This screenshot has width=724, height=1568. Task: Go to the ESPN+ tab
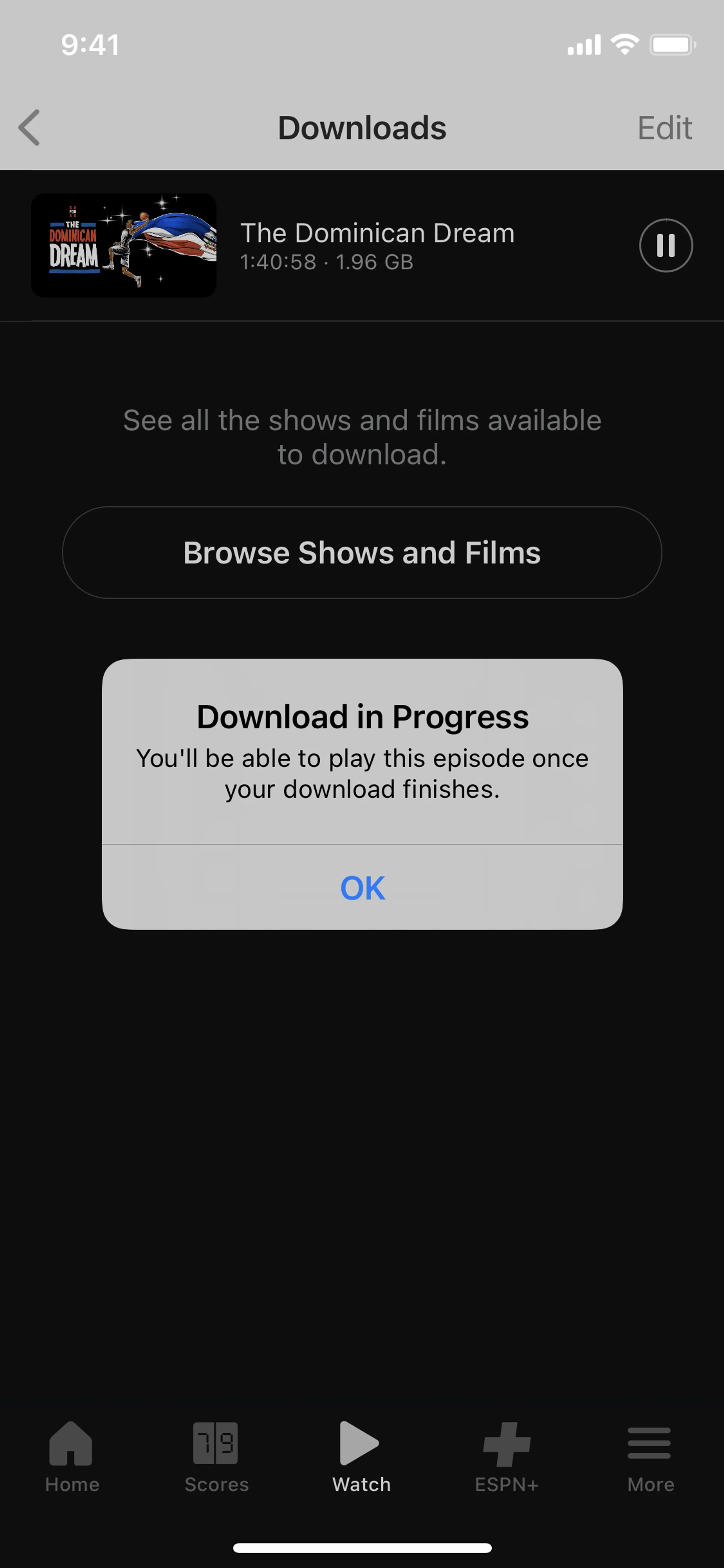click(506, 1457)
